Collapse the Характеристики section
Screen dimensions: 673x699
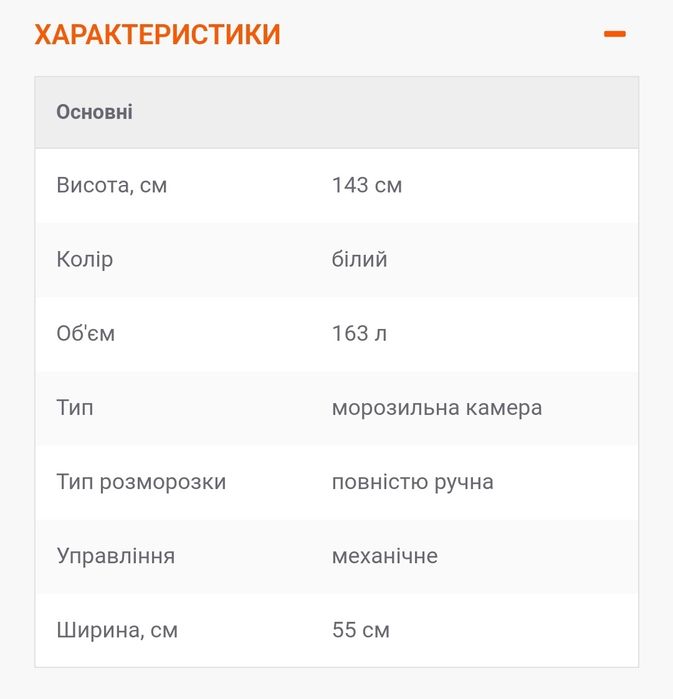(614, 34)
